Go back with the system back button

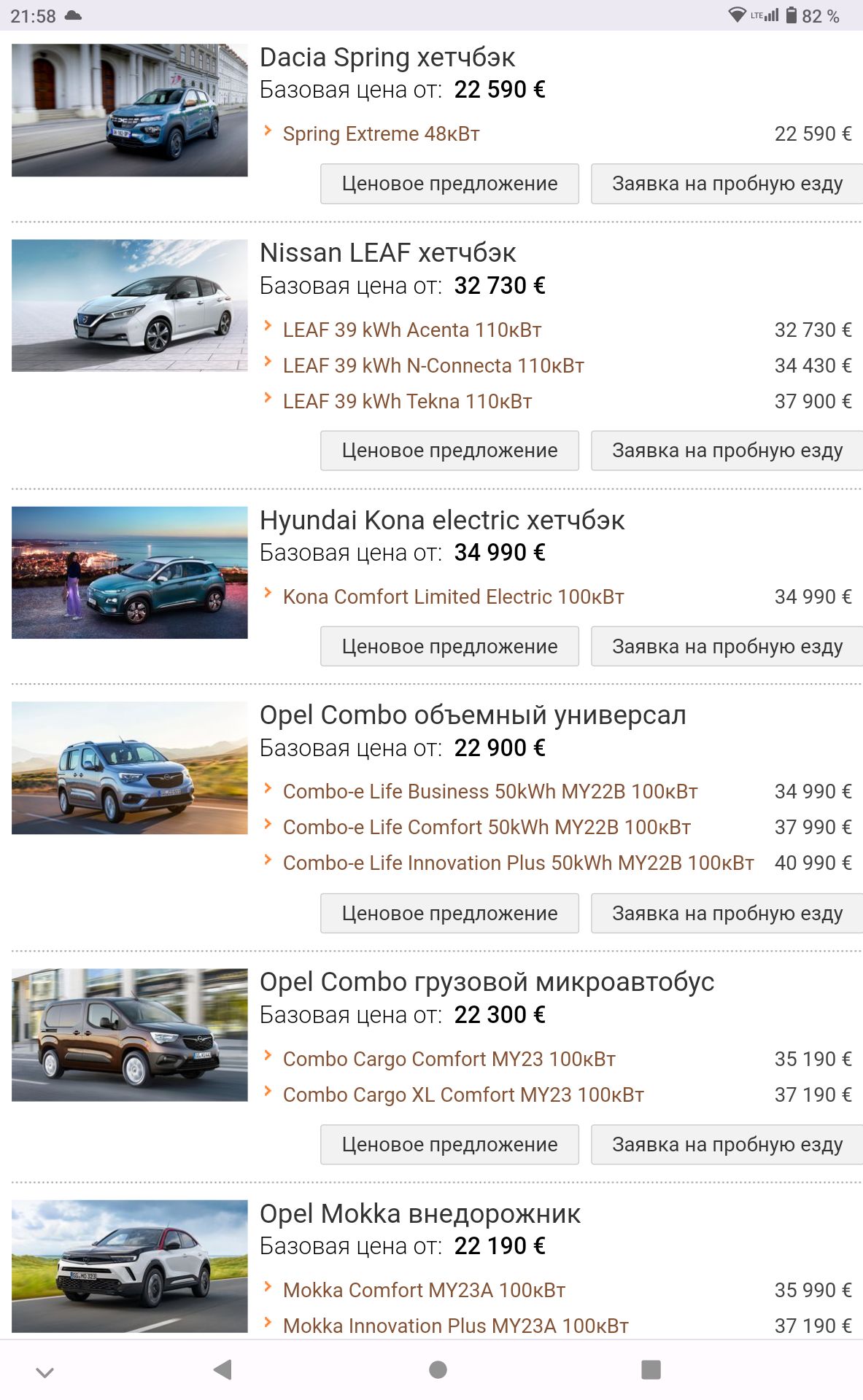coord(222,1370)
